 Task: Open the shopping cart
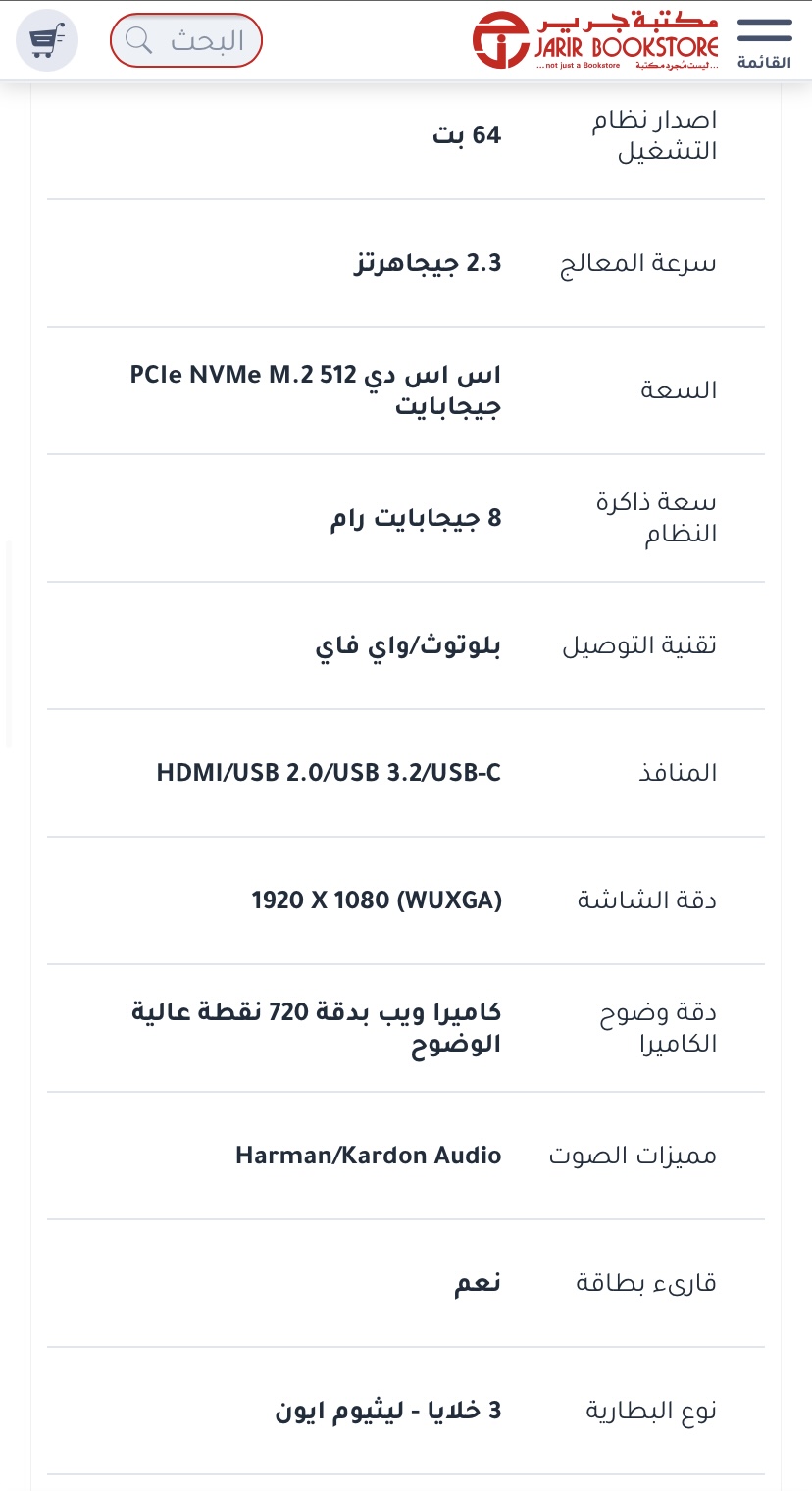pos(47,40)
